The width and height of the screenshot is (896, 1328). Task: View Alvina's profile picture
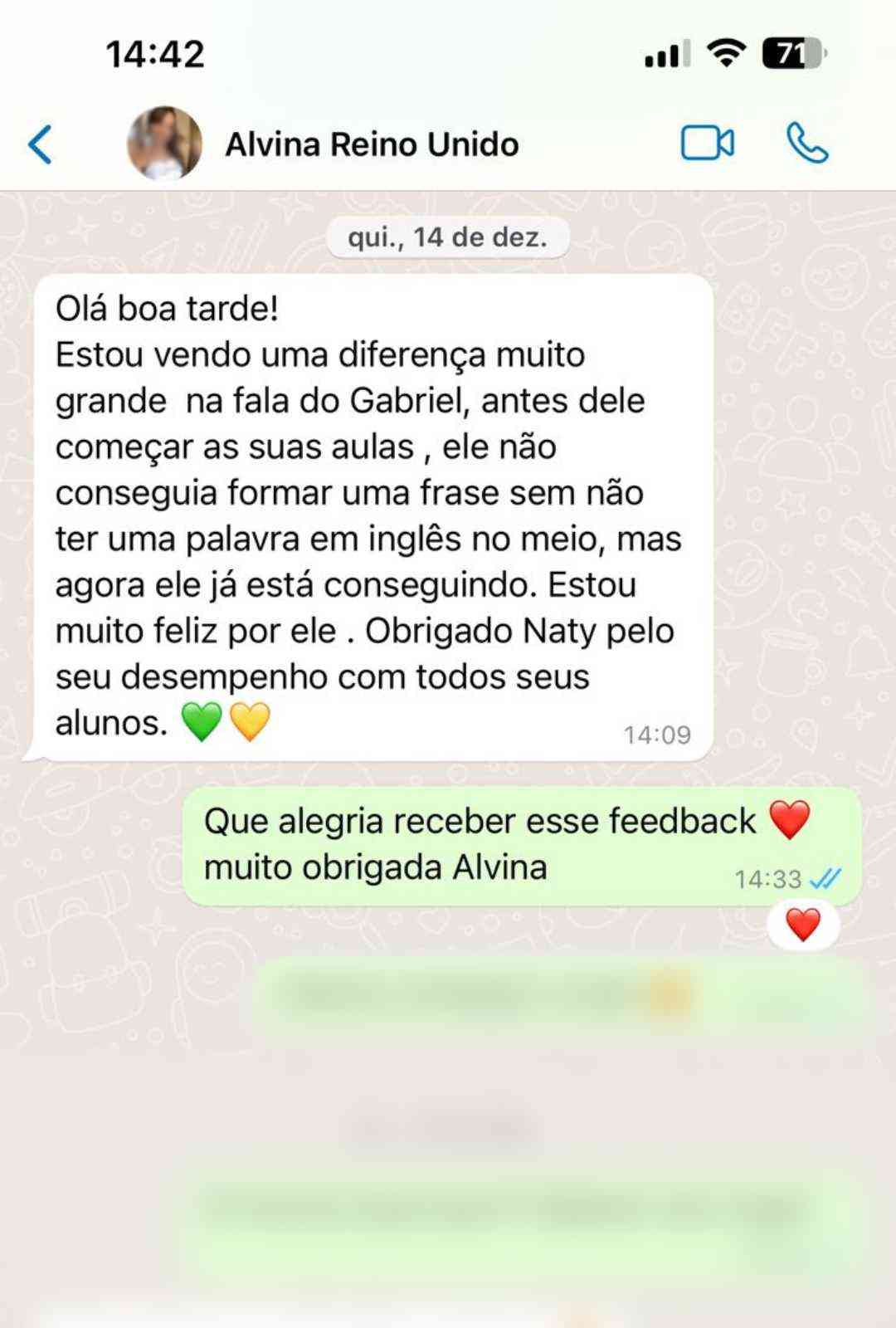click(x=164, y=144)
